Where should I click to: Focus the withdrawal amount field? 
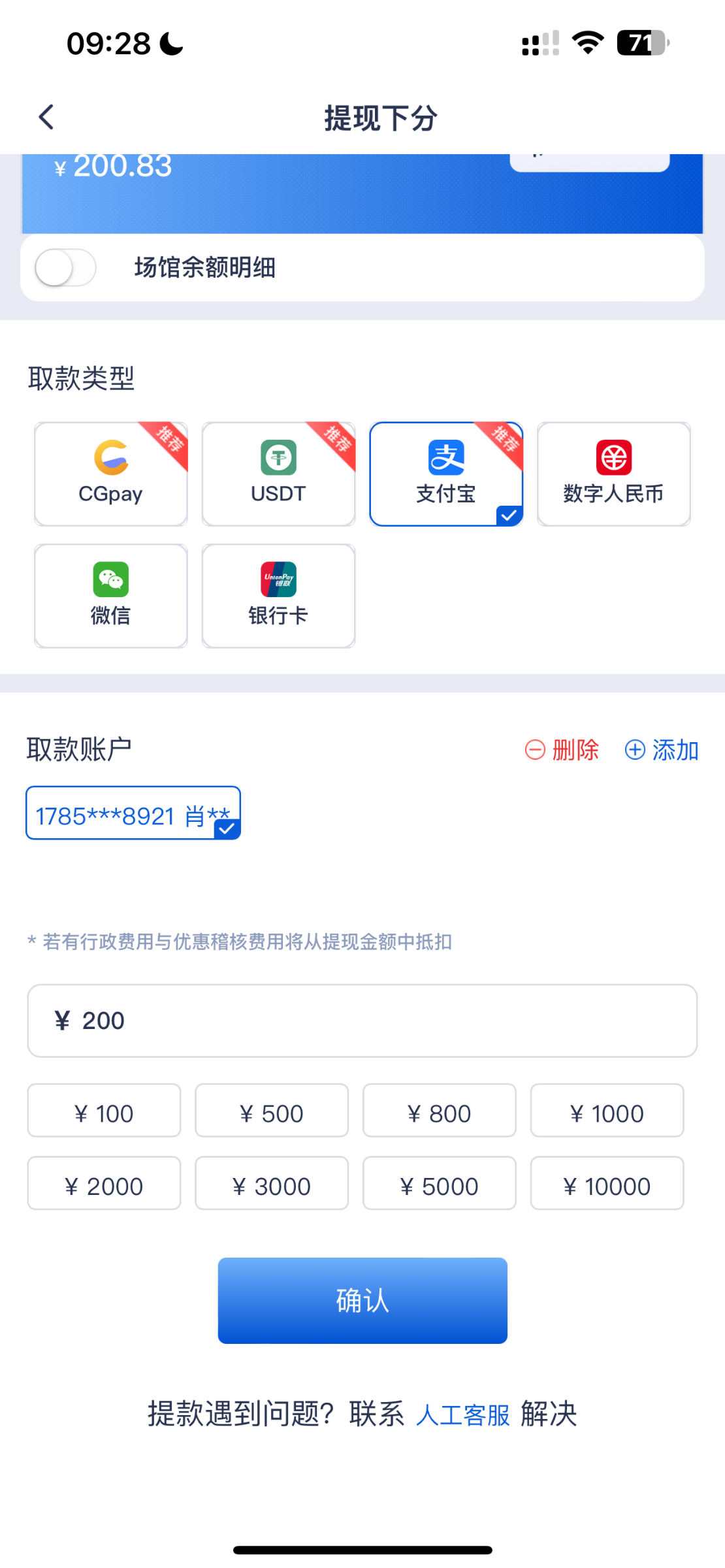[362, 1021]
